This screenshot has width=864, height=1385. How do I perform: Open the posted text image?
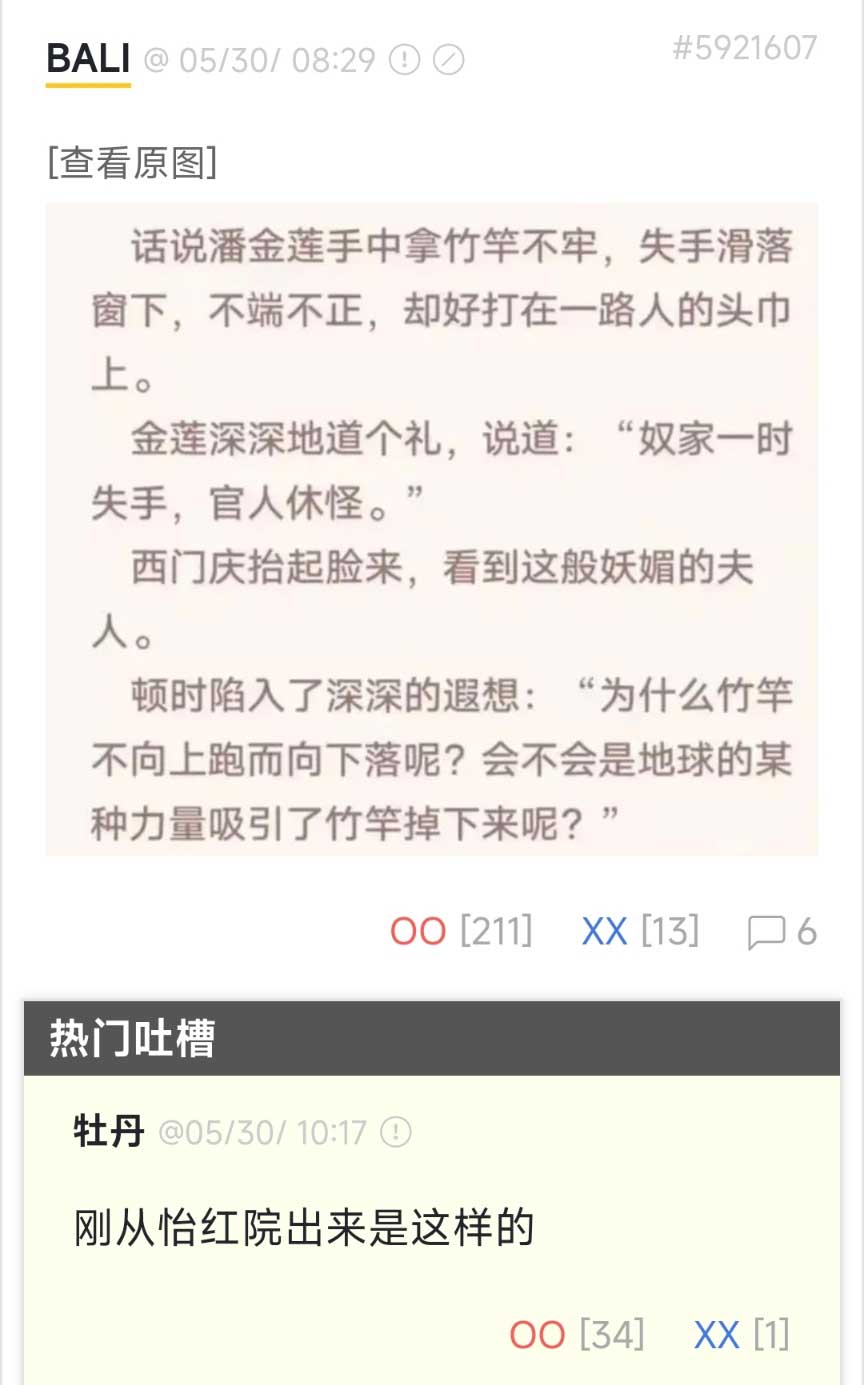pos(432,528)
